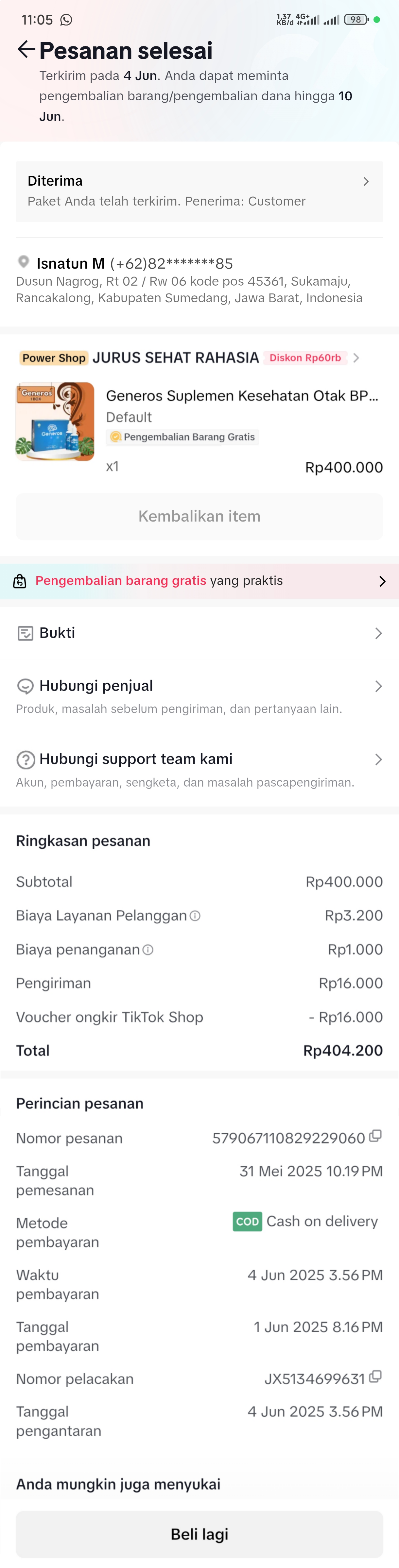399x1568 pixels.
Task: Select Hubungi penjual
Action: tap(199, 687)
